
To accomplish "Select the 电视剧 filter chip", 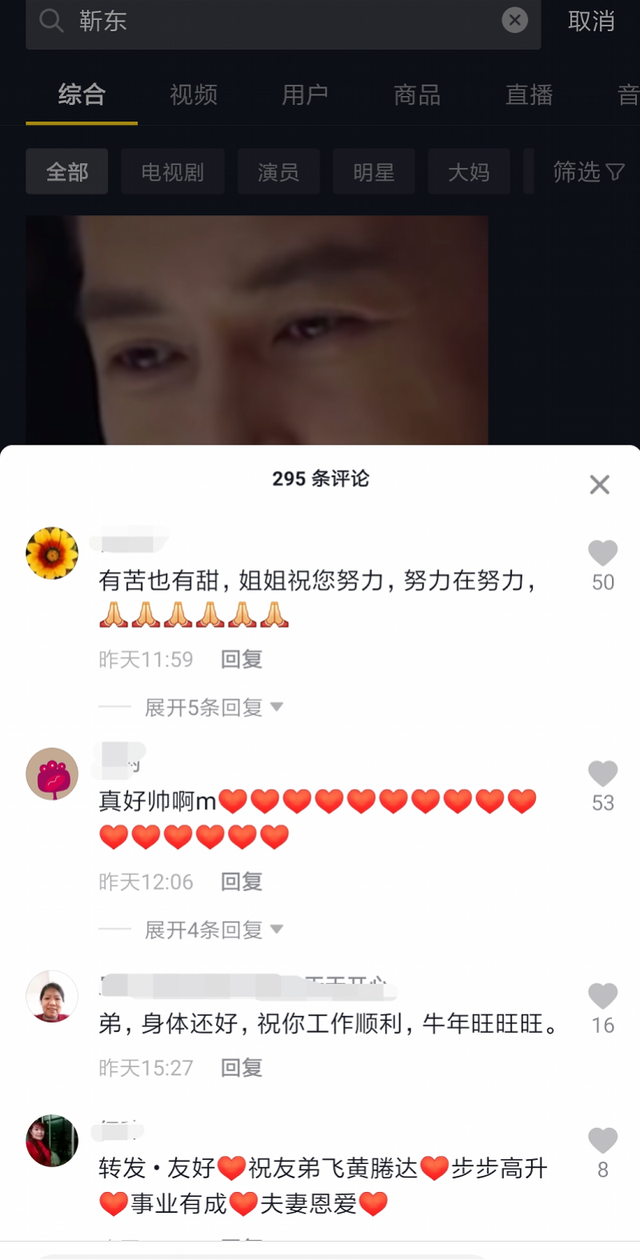I will click(x=172, y=172).
